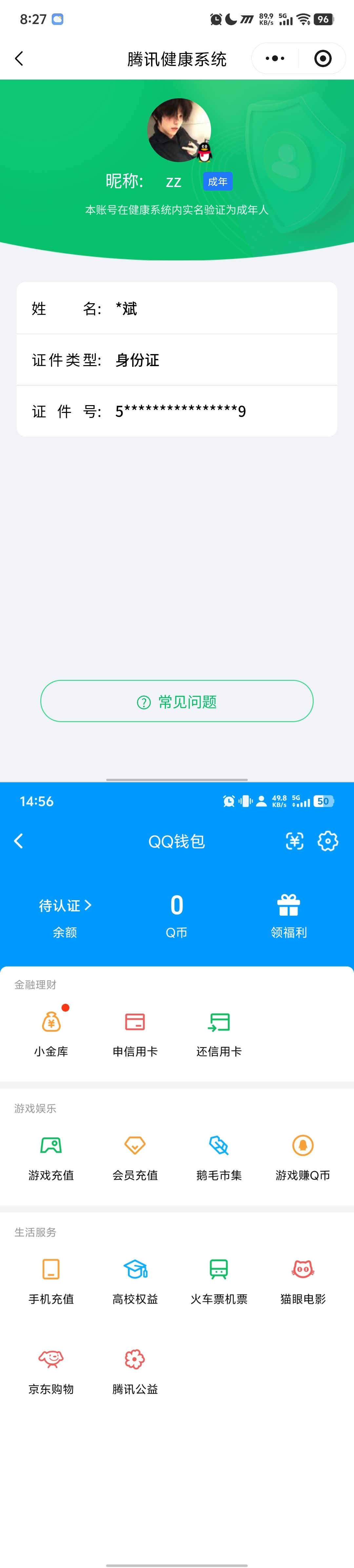Image resolution: width=354 pixels, height=1568 pixels.
Task: Open the three-dot mini program menu
Action: (275, 58)
